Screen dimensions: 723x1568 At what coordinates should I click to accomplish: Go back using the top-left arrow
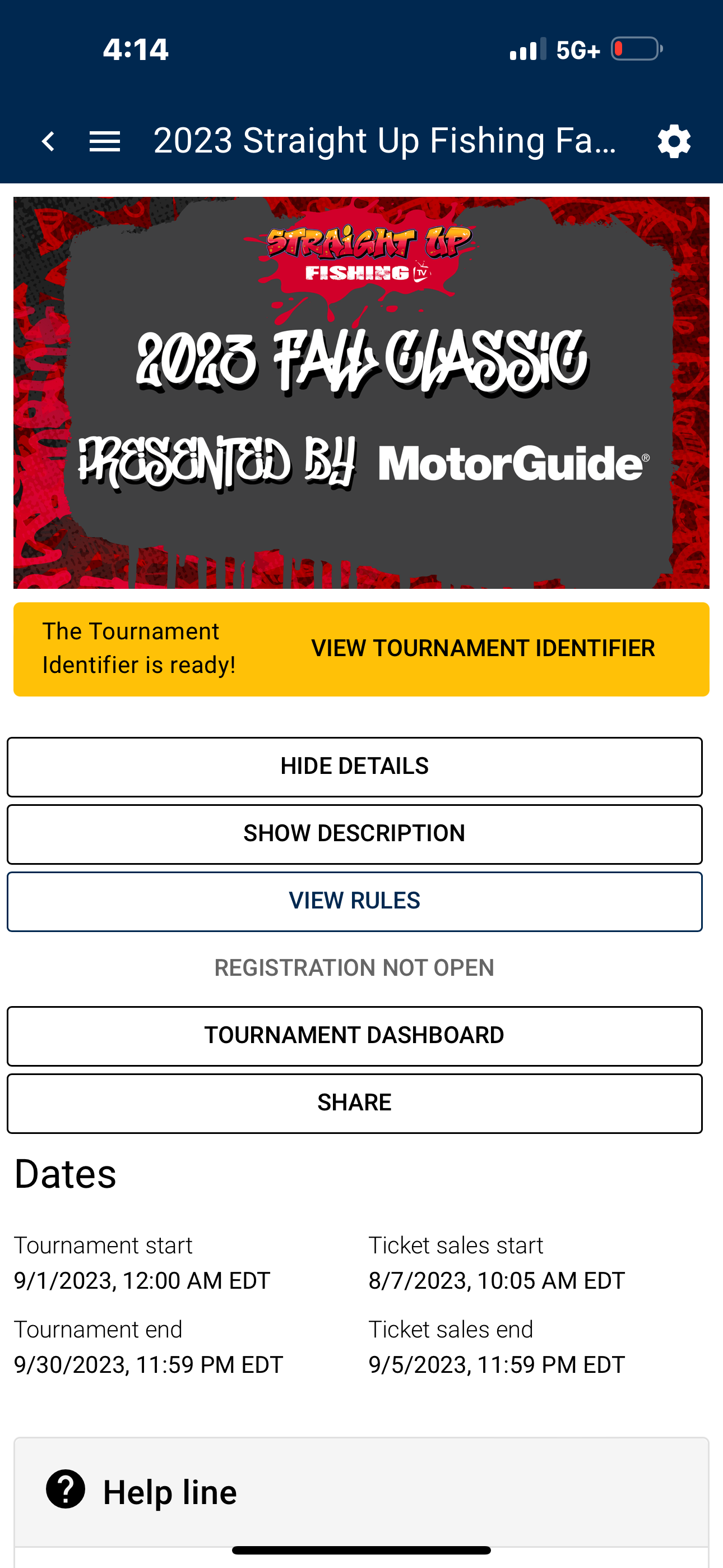click(x=49, y=142)
